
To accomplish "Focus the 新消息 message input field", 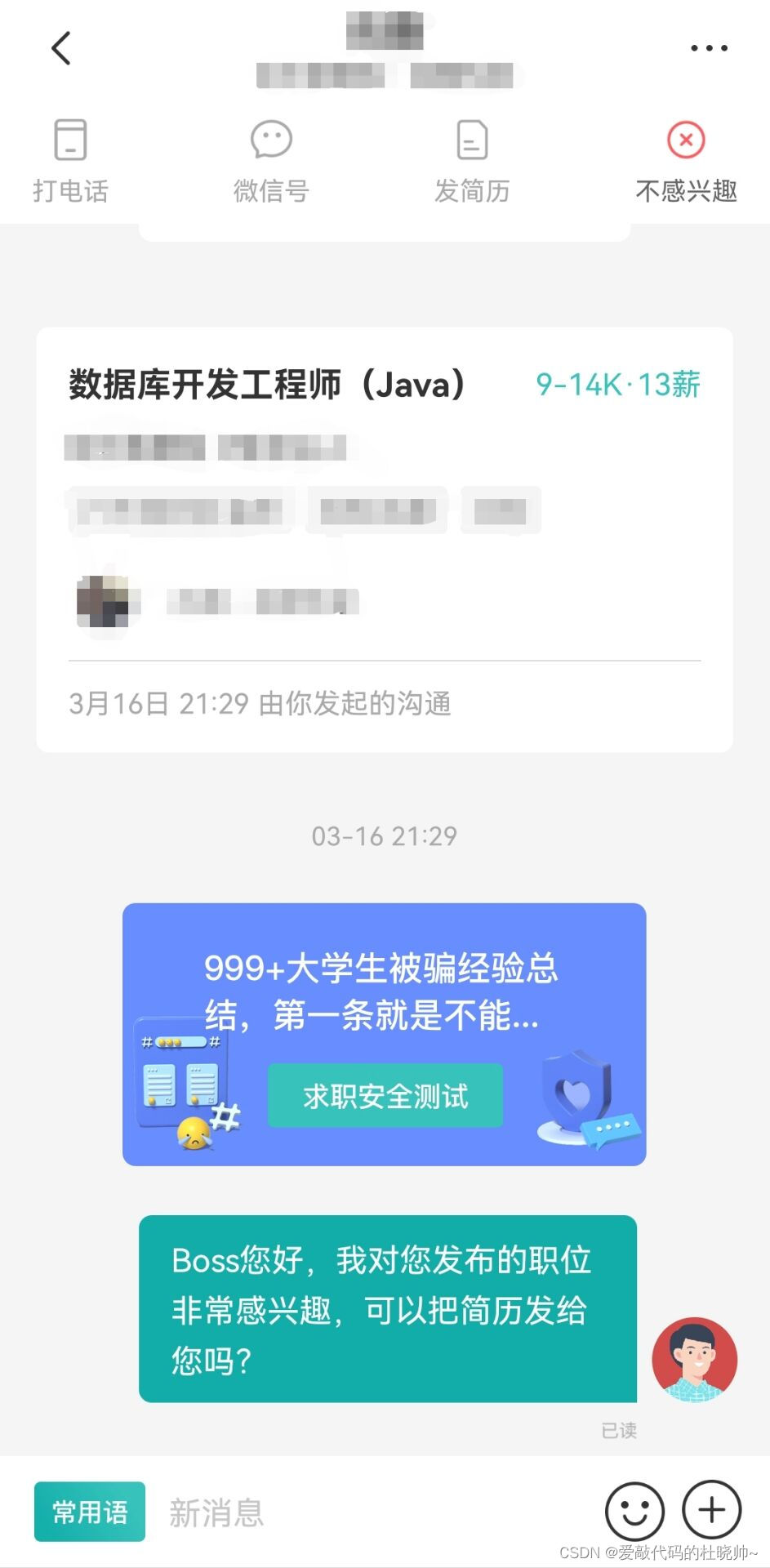I will coord(367,1513).
